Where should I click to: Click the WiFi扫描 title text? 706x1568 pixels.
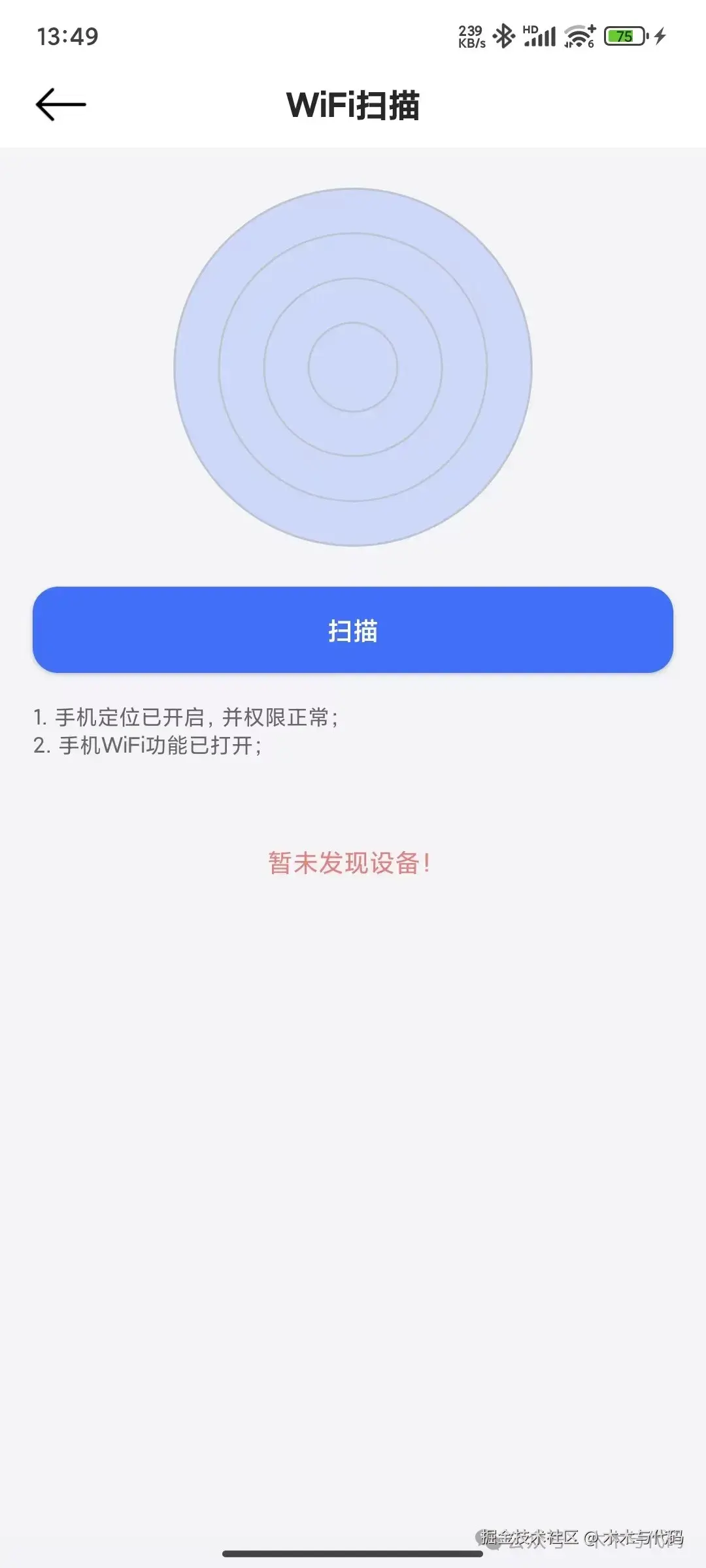click(x=353, y=105)
